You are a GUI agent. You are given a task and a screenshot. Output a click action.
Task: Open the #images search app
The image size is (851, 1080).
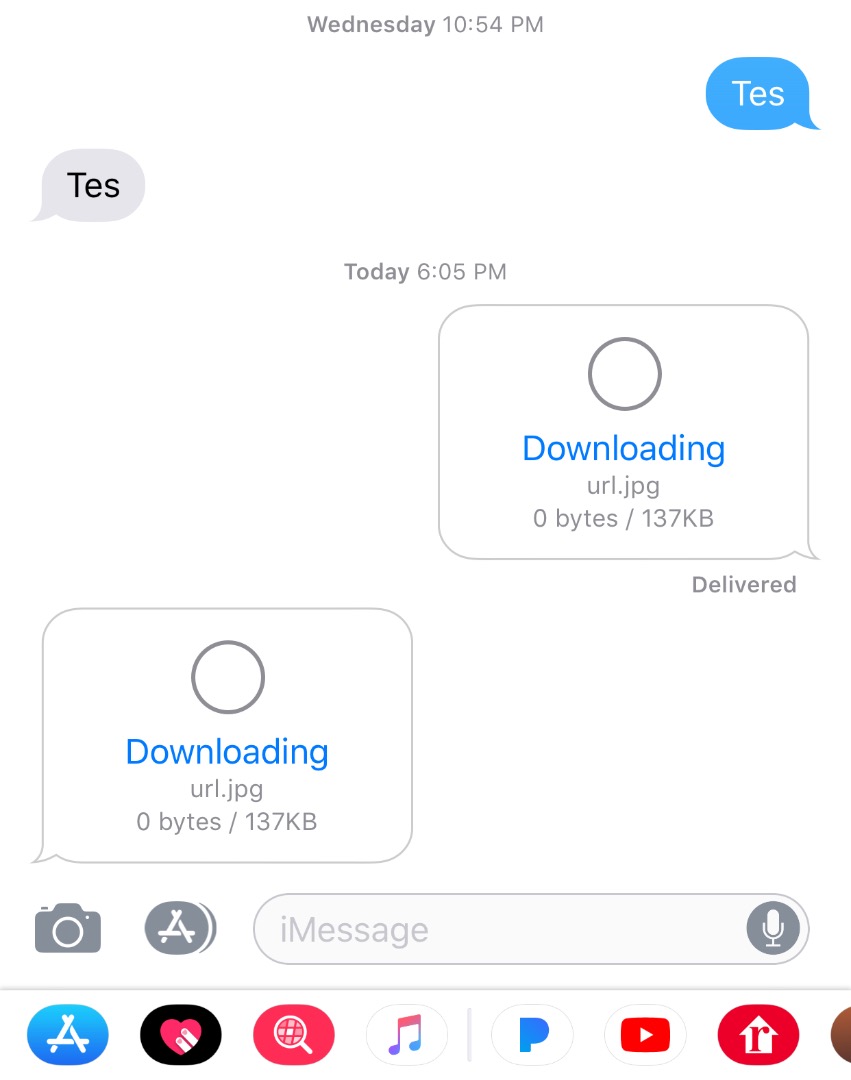pos(294,1036)
